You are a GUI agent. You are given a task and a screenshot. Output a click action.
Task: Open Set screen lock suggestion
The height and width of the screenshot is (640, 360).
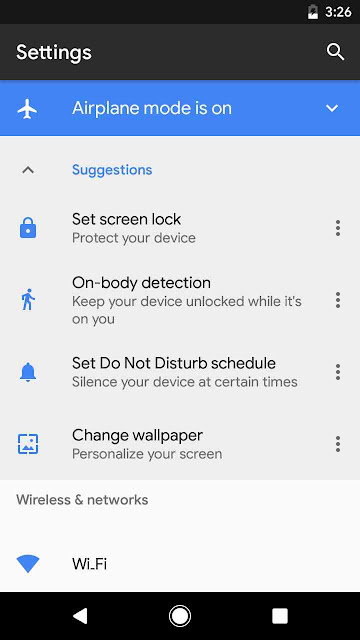point(180,228)
